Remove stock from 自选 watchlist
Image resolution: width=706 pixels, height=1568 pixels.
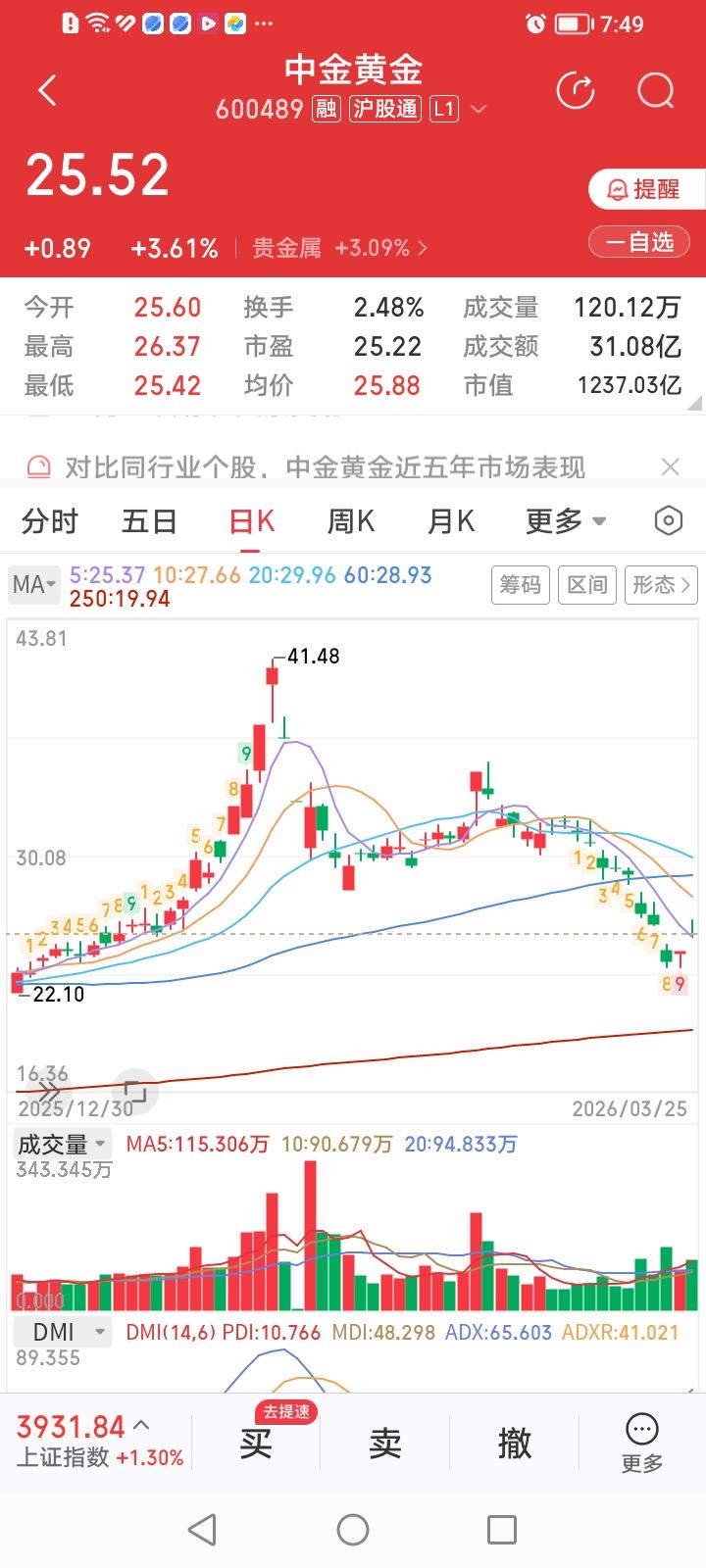(639, 242)
